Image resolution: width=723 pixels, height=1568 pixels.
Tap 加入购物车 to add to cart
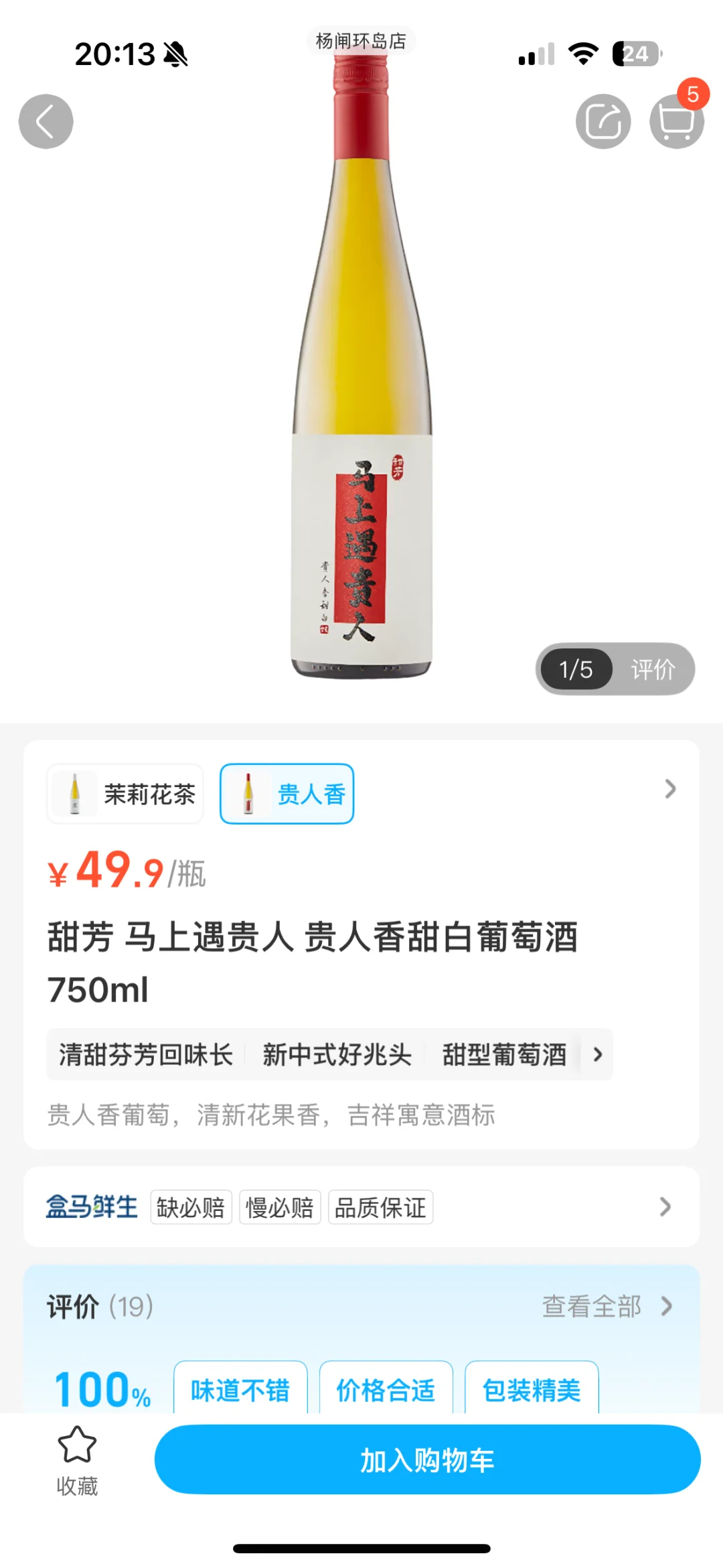coord(427,1459)
